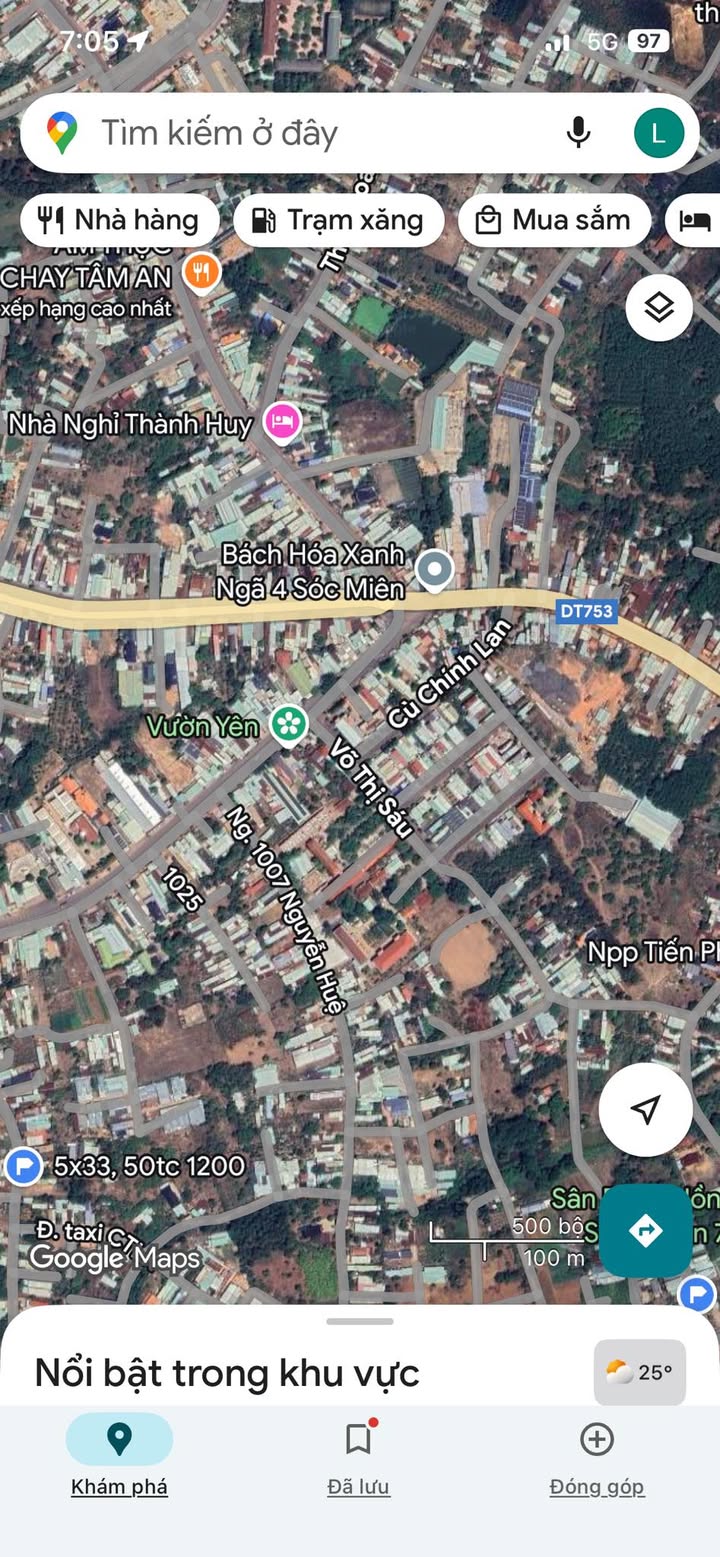
Task: Open the parking pin "5x33, 50tc 1200"
Action: click(x=22, y=1166)
